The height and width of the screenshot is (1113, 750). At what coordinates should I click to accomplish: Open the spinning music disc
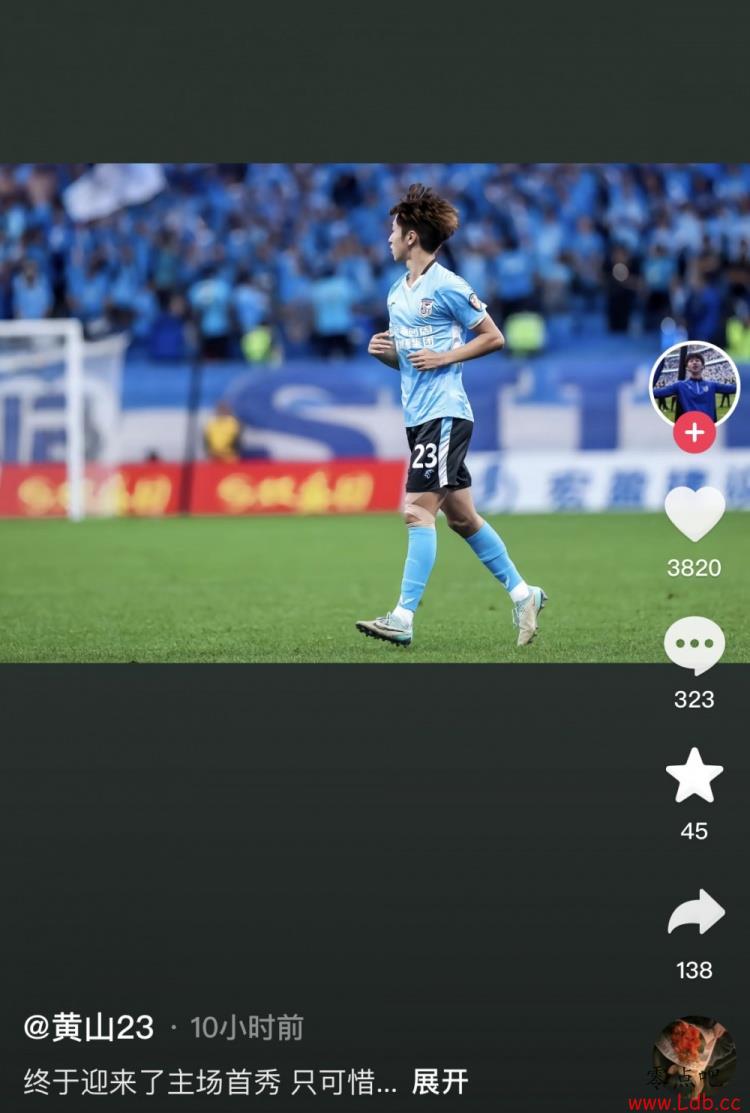coord(694,1058)
